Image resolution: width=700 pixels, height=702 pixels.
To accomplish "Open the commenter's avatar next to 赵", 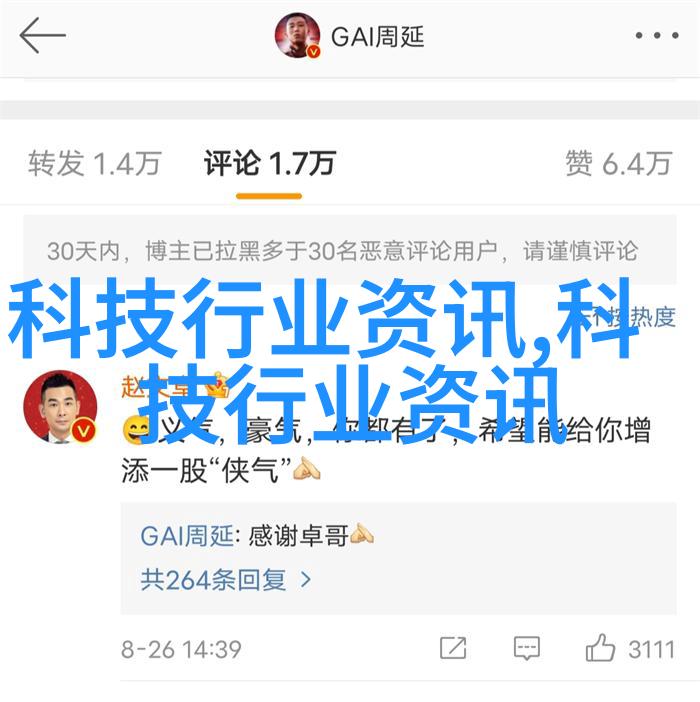I will pos(60,406).
